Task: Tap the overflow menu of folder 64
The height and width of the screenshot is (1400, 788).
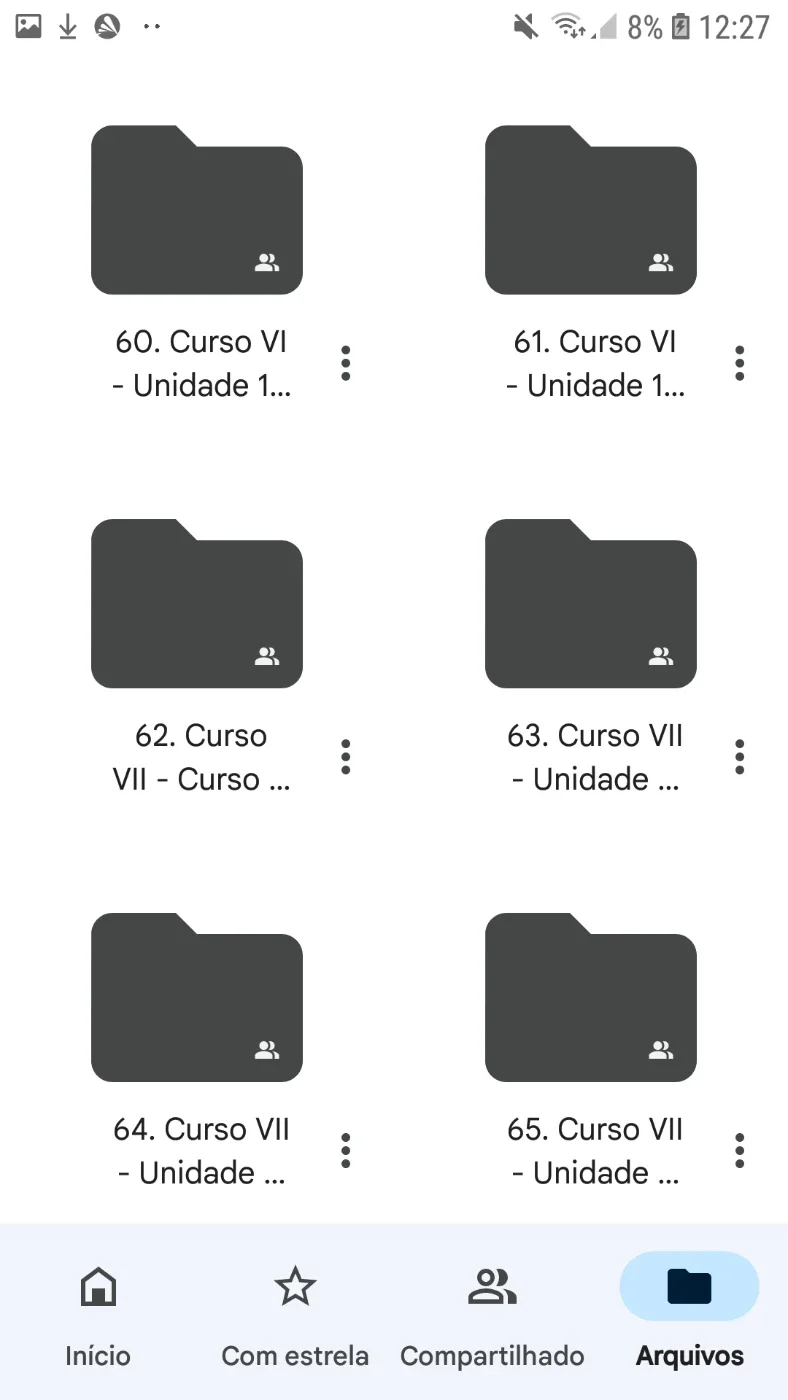Action: point(346,1151)
